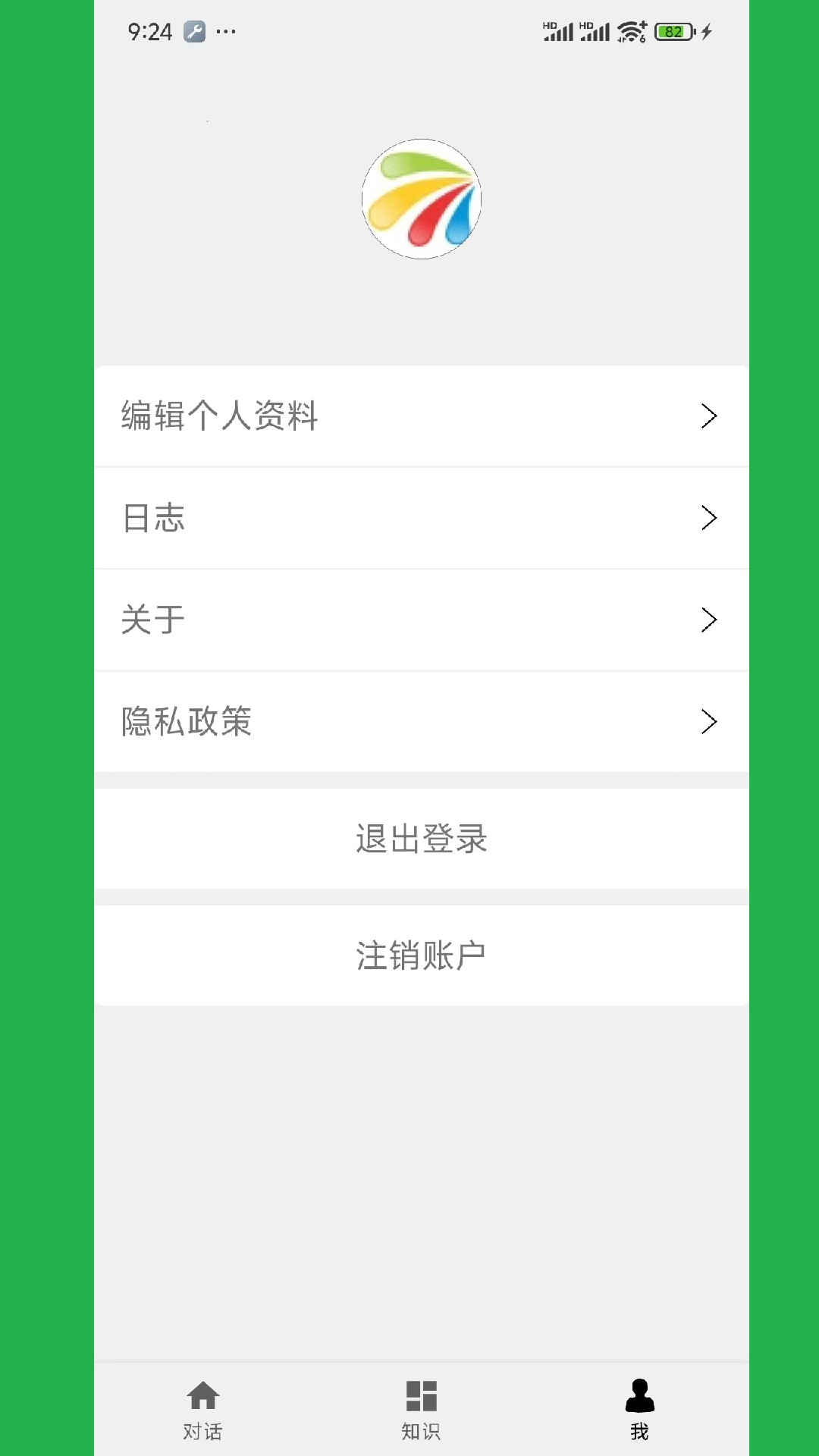Tap the app logo avatar image
This screenshot has width=819, height=1456.
[x=422, y=197]
